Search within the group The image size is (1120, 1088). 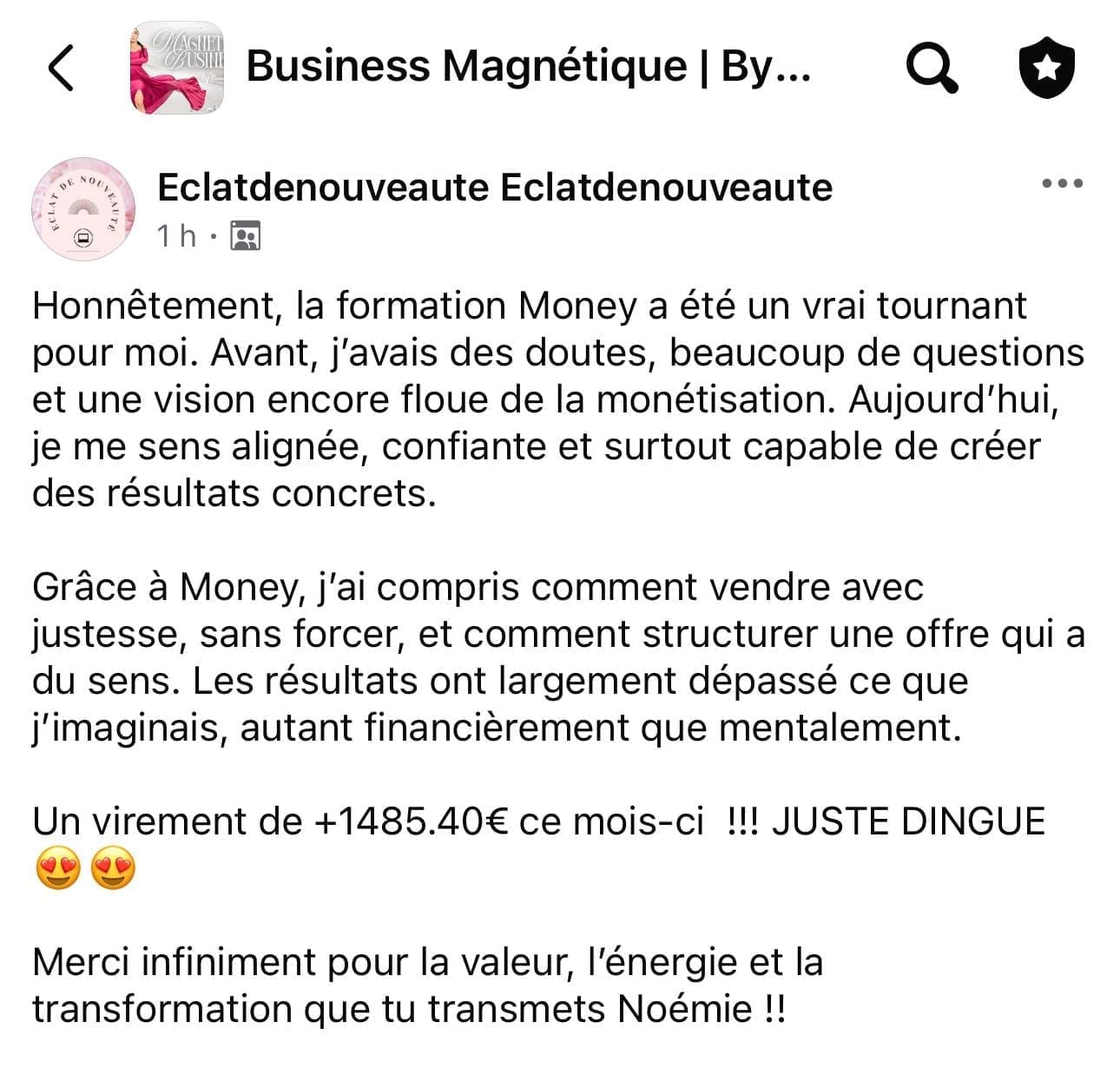point(932,68)
